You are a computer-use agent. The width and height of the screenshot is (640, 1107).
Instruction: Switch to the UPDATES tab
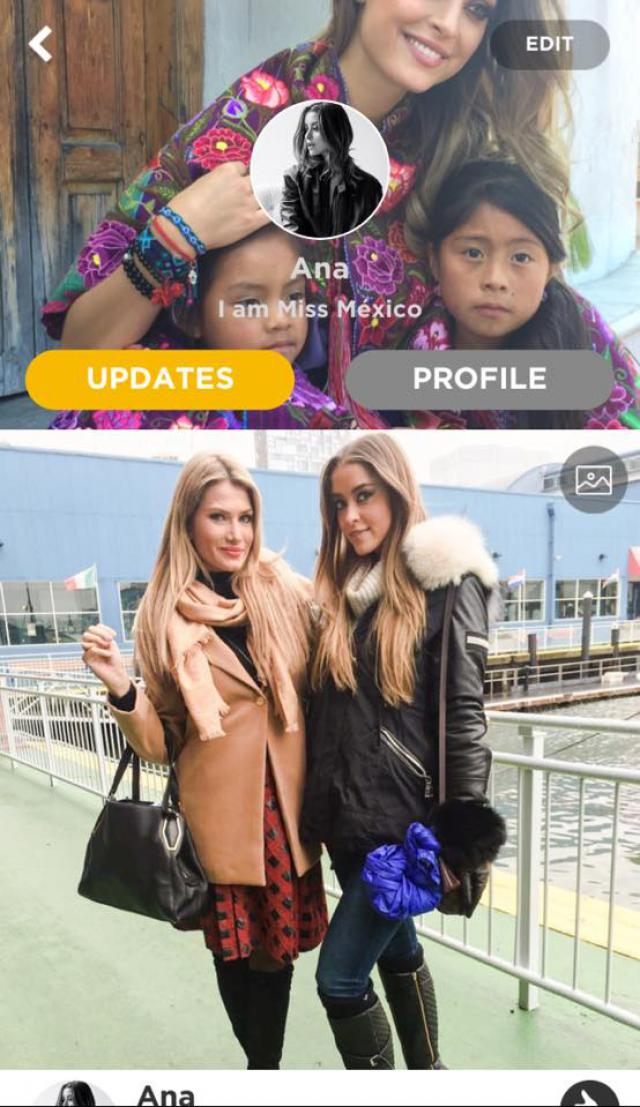(x=160, y=379)
